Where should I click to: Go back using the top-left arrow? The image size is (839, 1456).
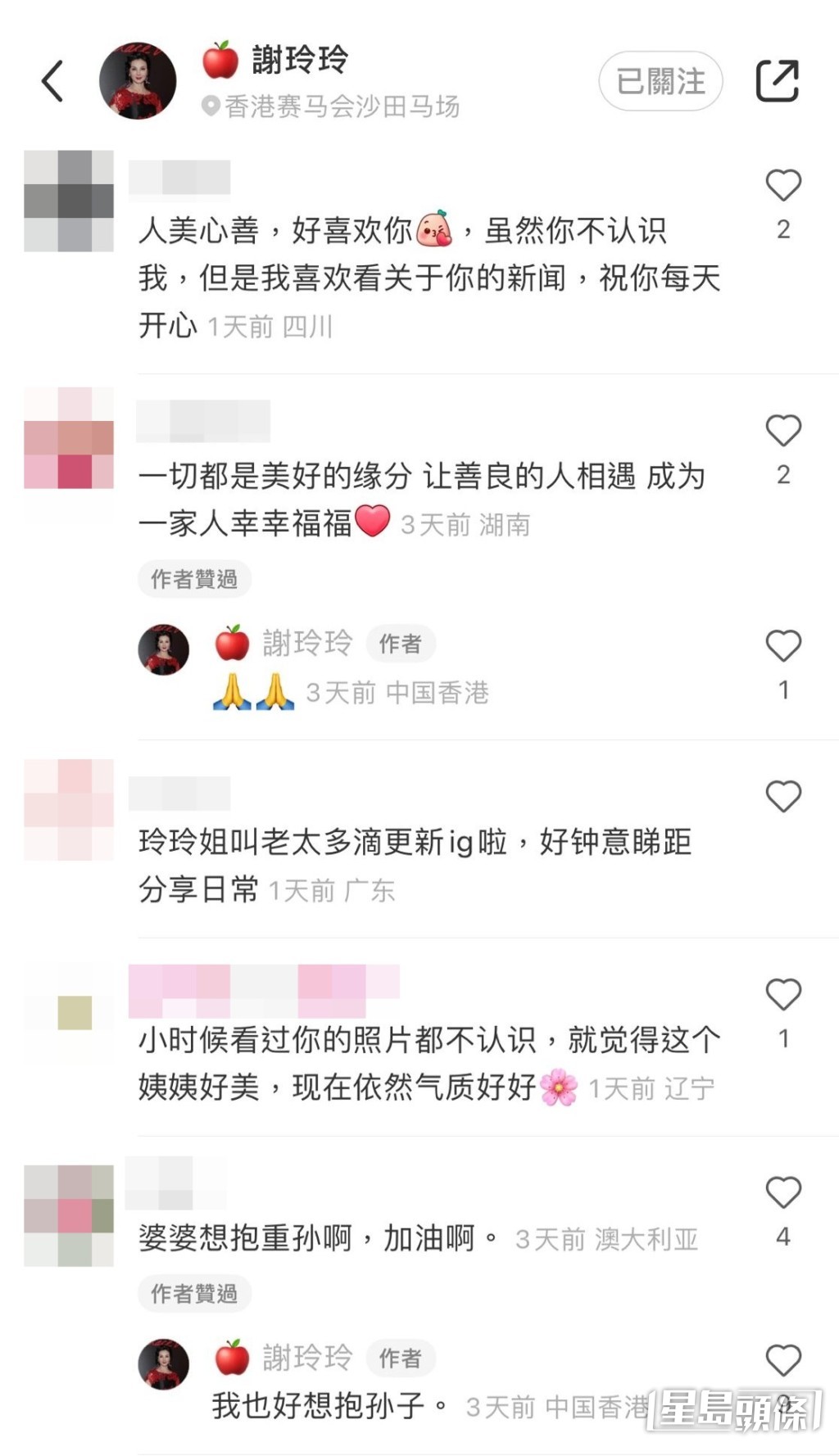pyautogui.click(x=52, y=81)
